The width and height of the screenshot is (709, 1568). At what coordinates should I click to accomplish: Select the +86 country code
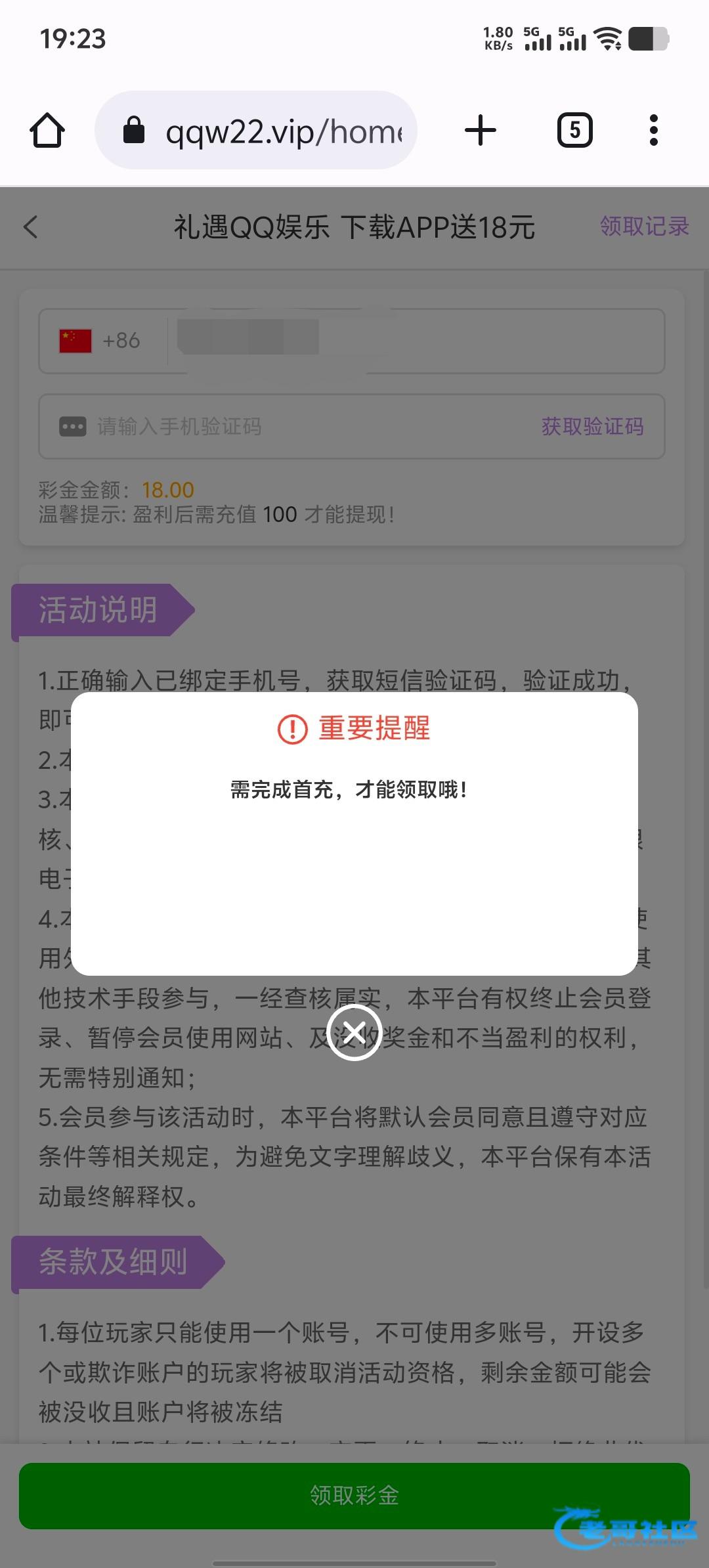pyautogui.click(x=100, y=341)
